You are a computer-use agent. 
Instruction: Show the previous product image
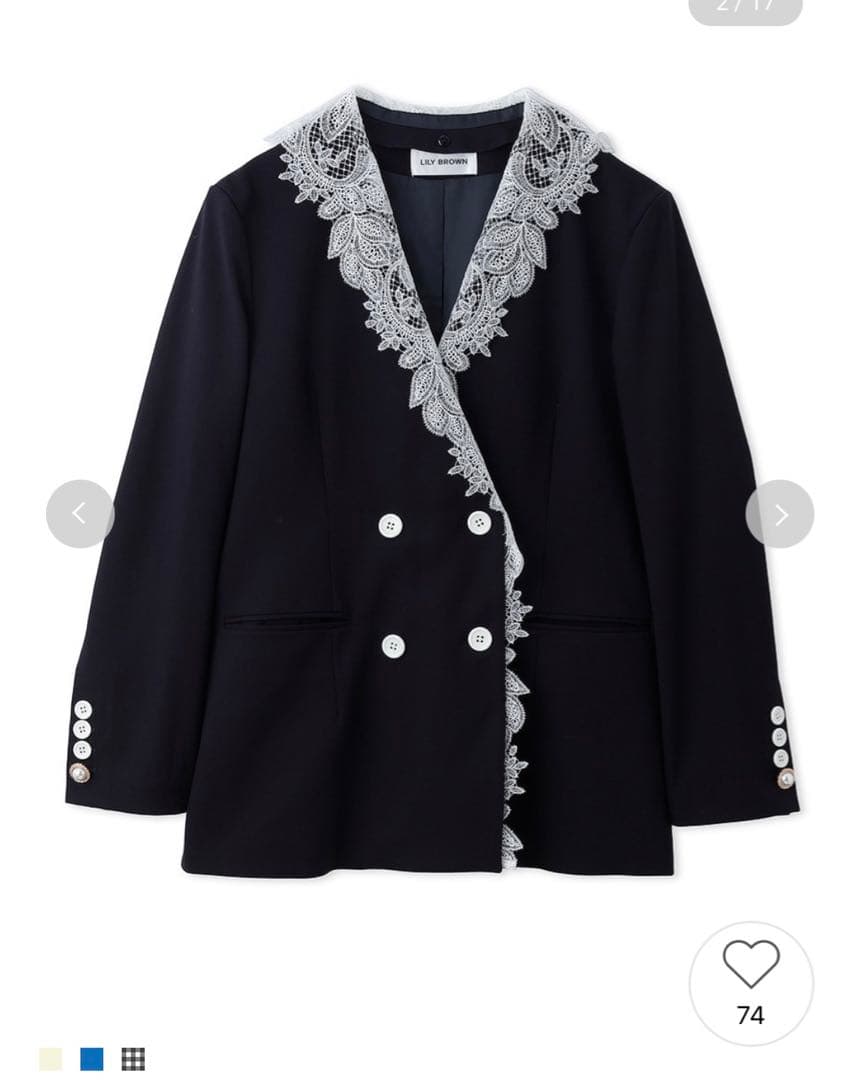point(80,514)
